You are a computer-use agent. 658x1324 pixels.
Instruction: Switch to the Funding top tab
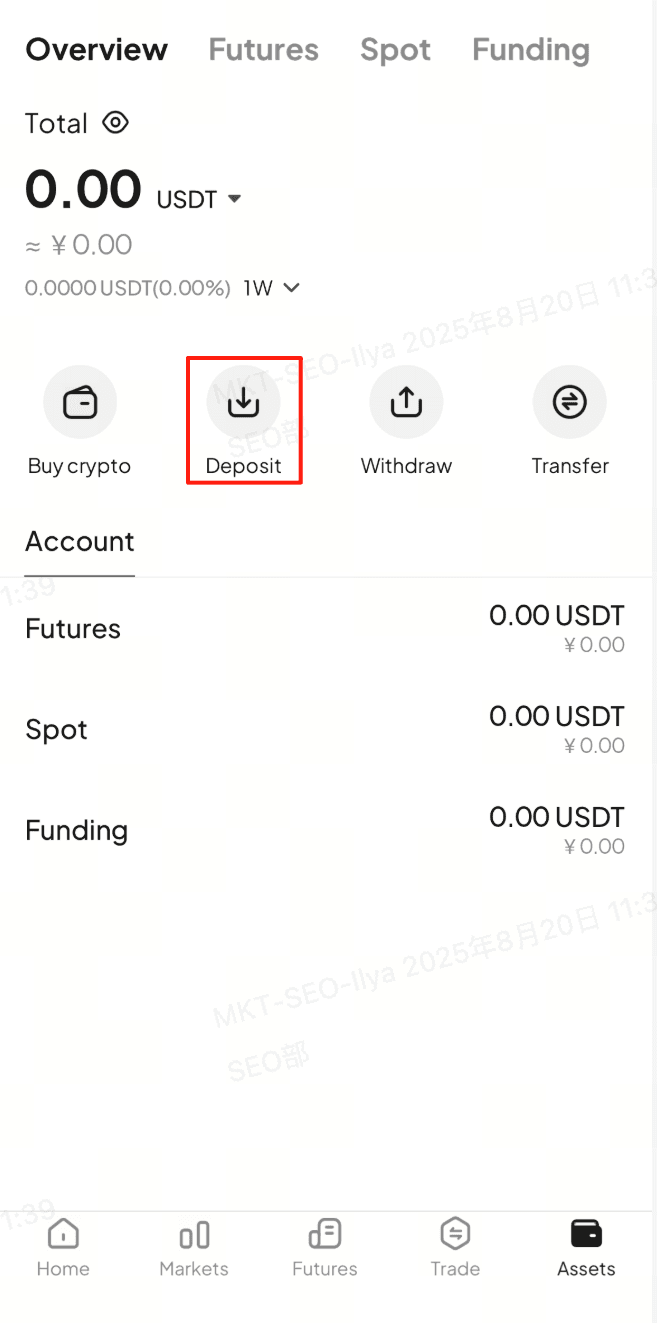(x=530, y=50)
